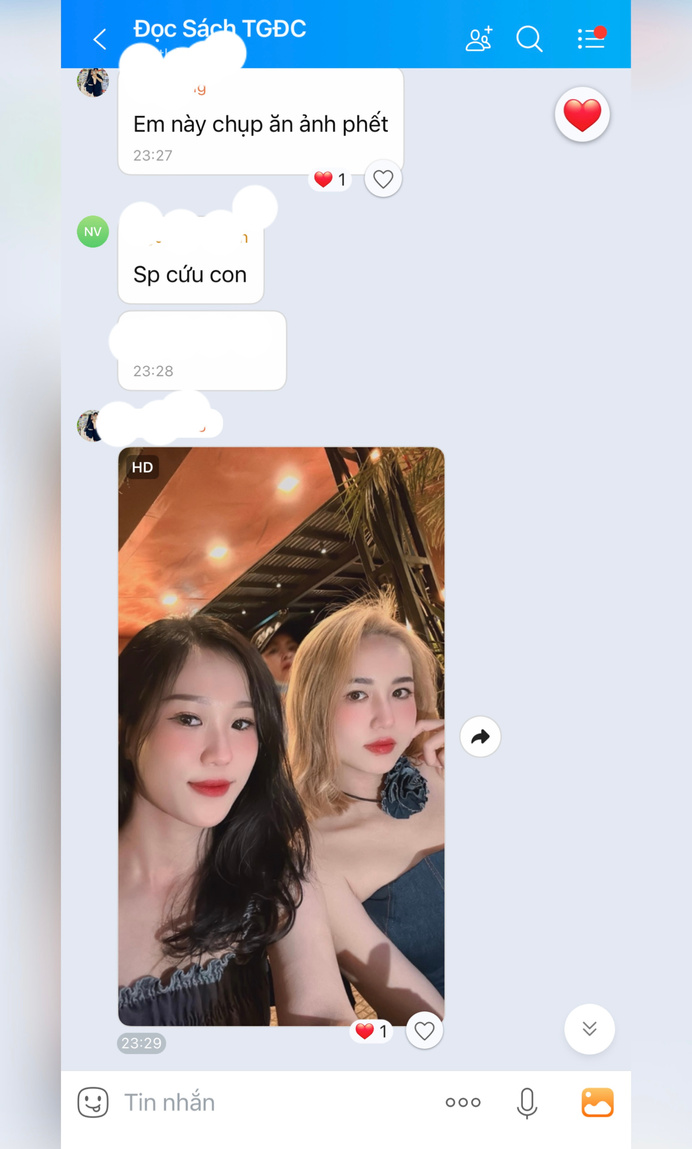Image resolution: width=692 pixels, height=1149 pixels.
Task: Search messages in this conversation
Action: [529, 39]
